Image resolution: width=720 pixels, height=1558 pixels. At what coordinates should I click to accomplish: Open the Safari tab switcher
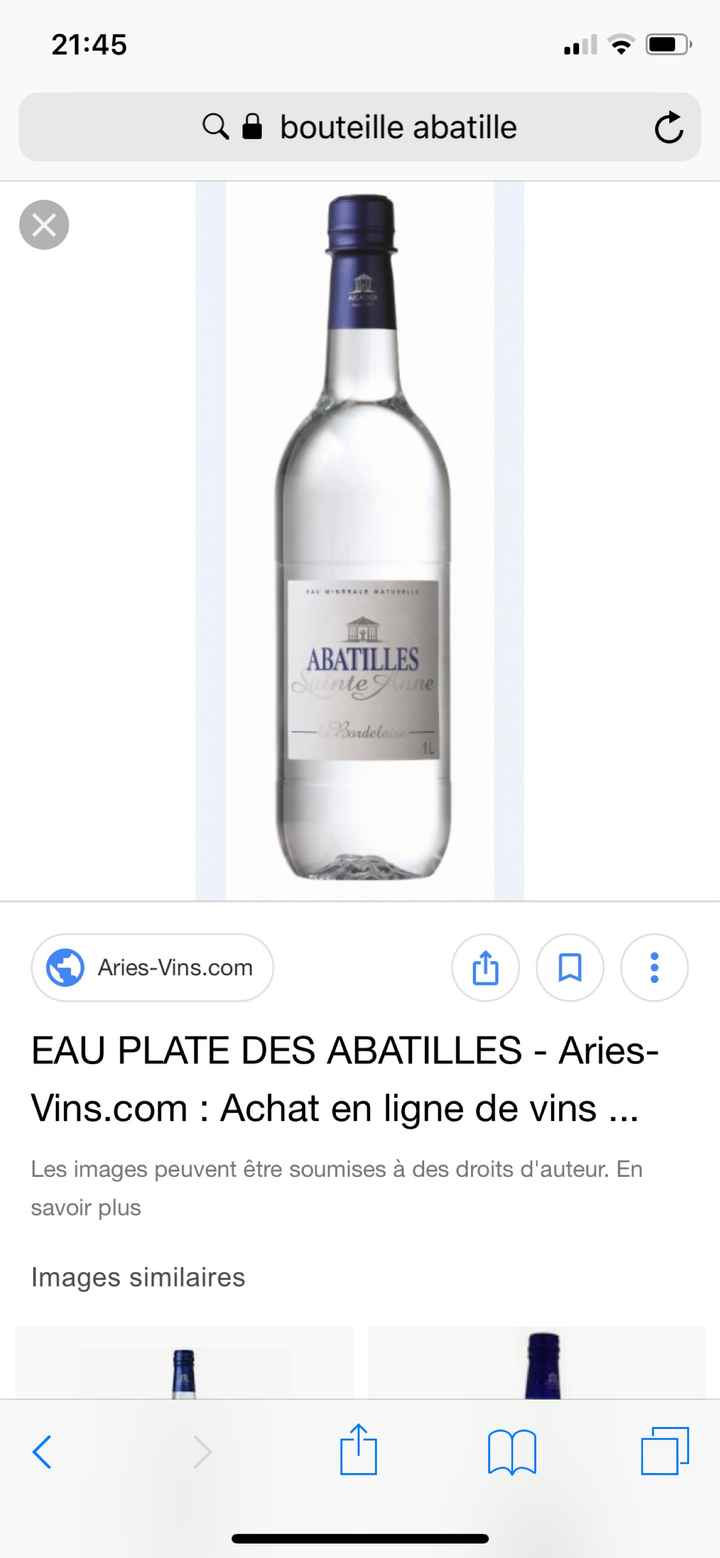pyautogui.click(x=663, y=1451)
